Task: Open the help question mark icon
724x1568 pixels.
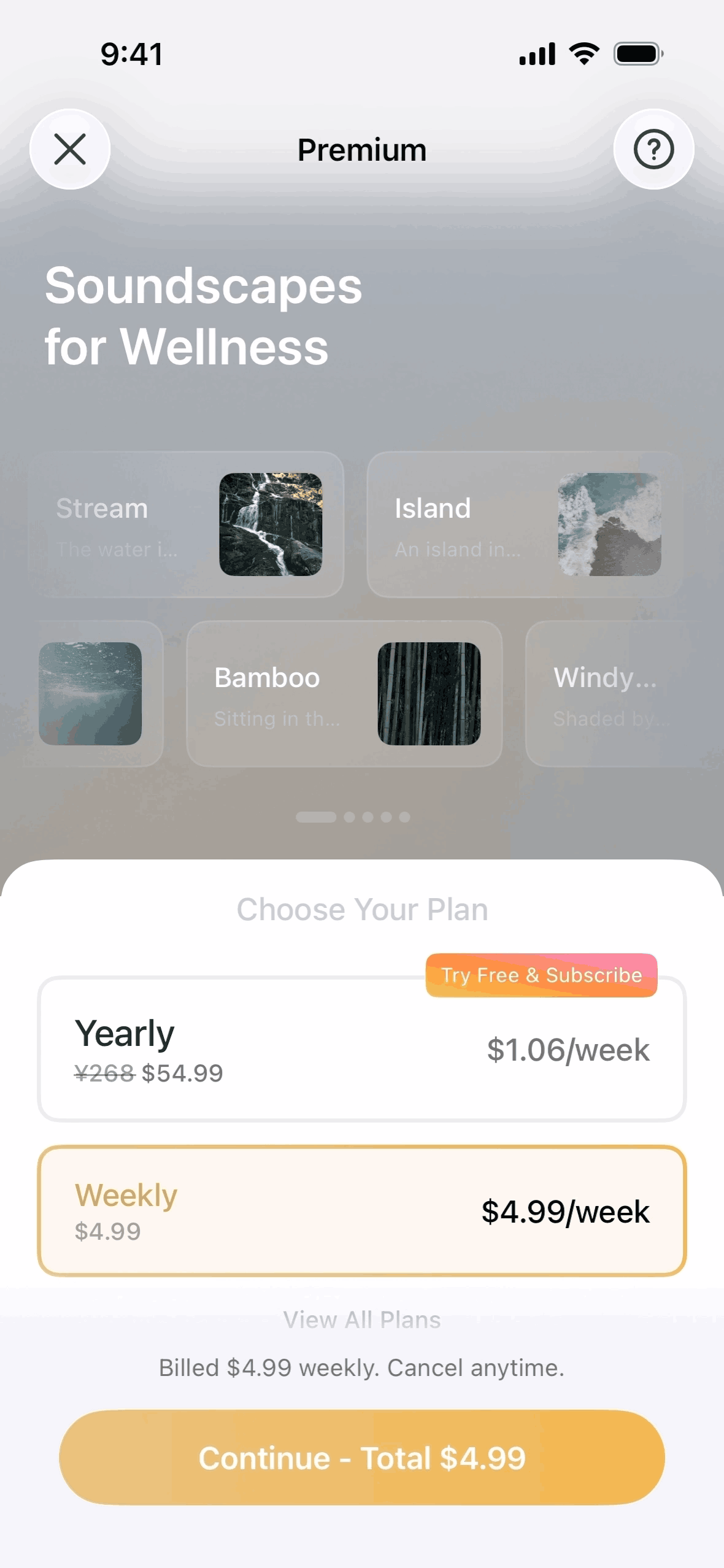Action: click(653, 149)
